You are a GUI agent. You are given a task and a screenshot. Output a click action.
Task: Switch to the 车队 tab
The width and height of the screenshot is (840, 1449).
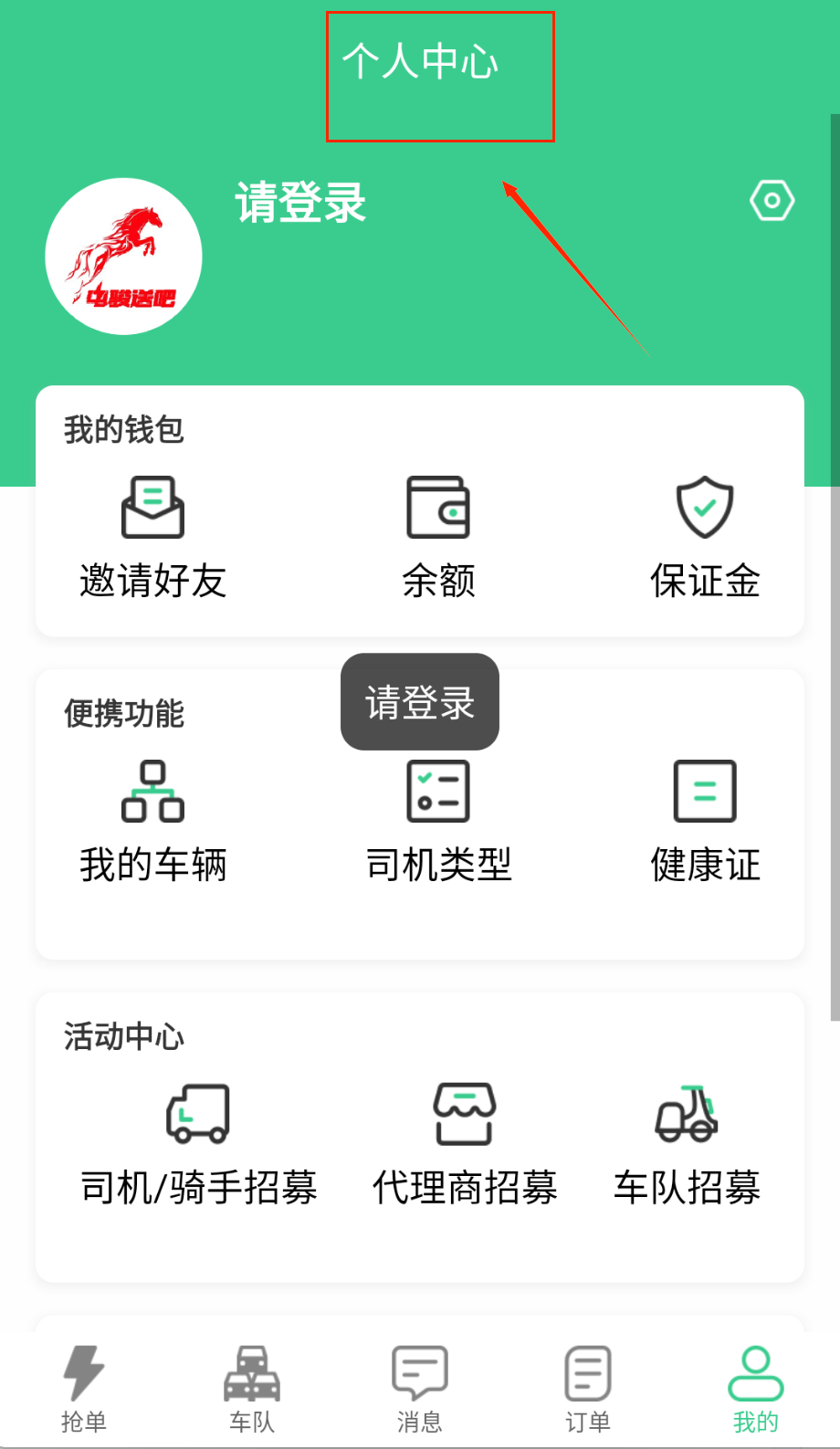(252, 1389)
